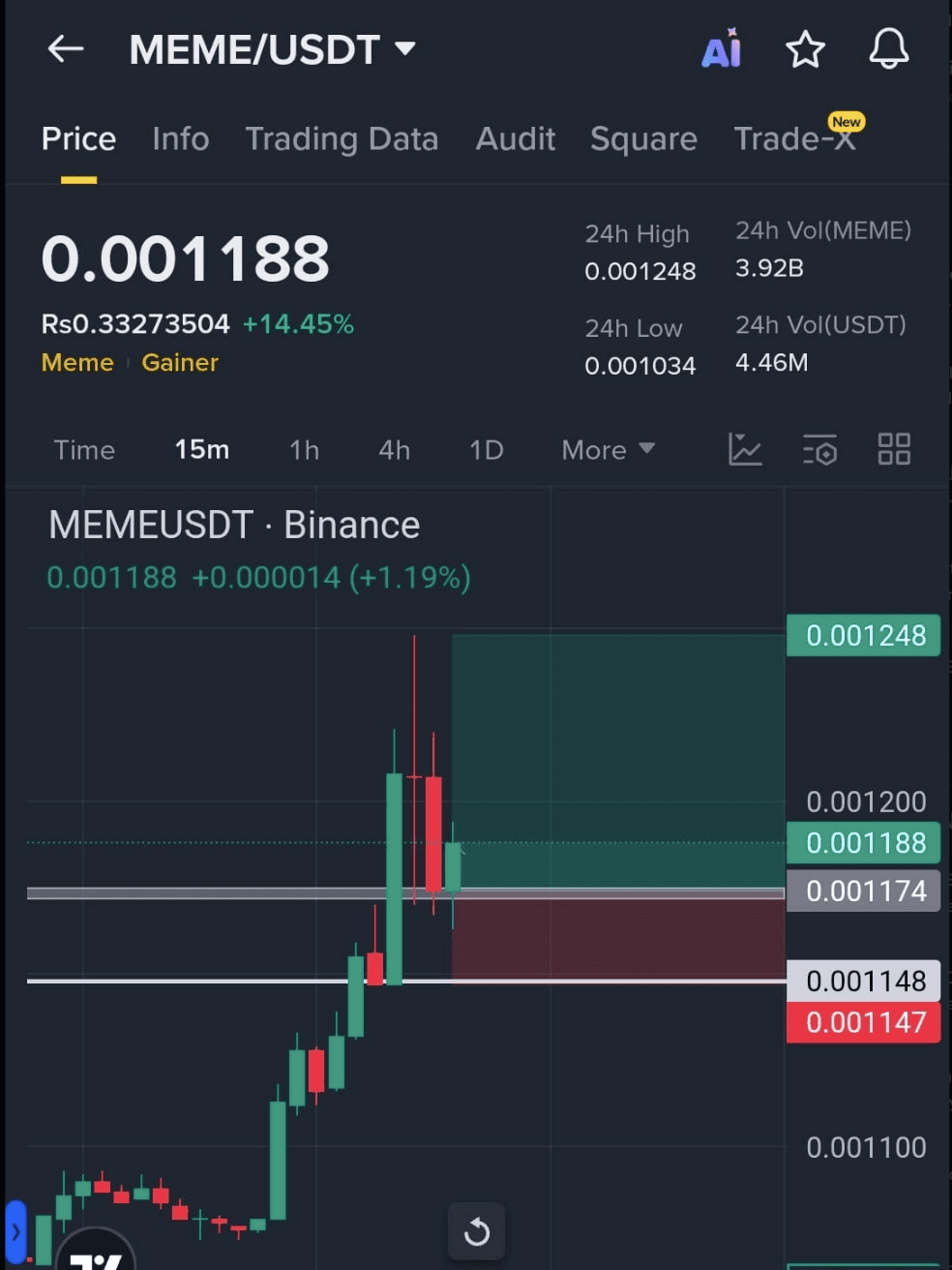Image resolution: width=952 pixels, height=1270 pixels.
Task: Expand the blue side panel handle
Action: 15,1232
